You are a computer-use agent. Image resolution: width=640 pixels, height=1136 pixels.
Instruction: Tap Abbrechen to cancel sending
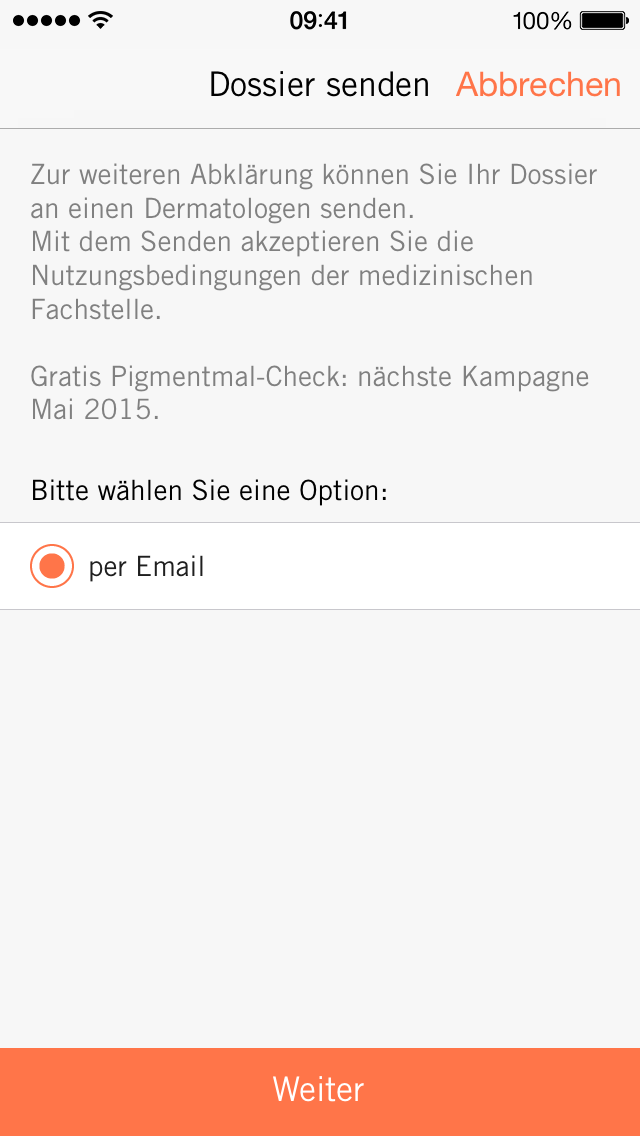pos(538,85)
